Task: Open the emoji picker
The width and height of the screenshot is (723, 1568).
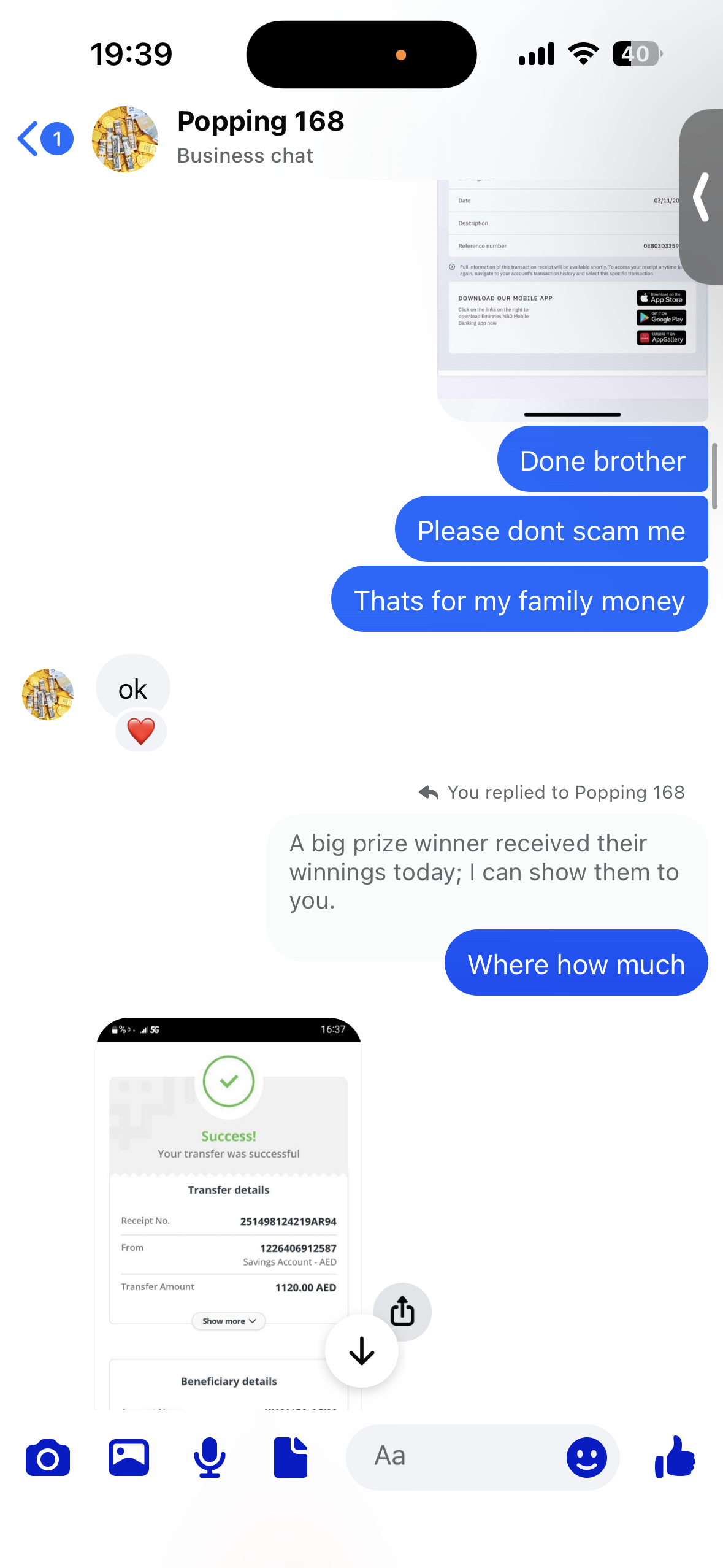Action: point(586,1458)
